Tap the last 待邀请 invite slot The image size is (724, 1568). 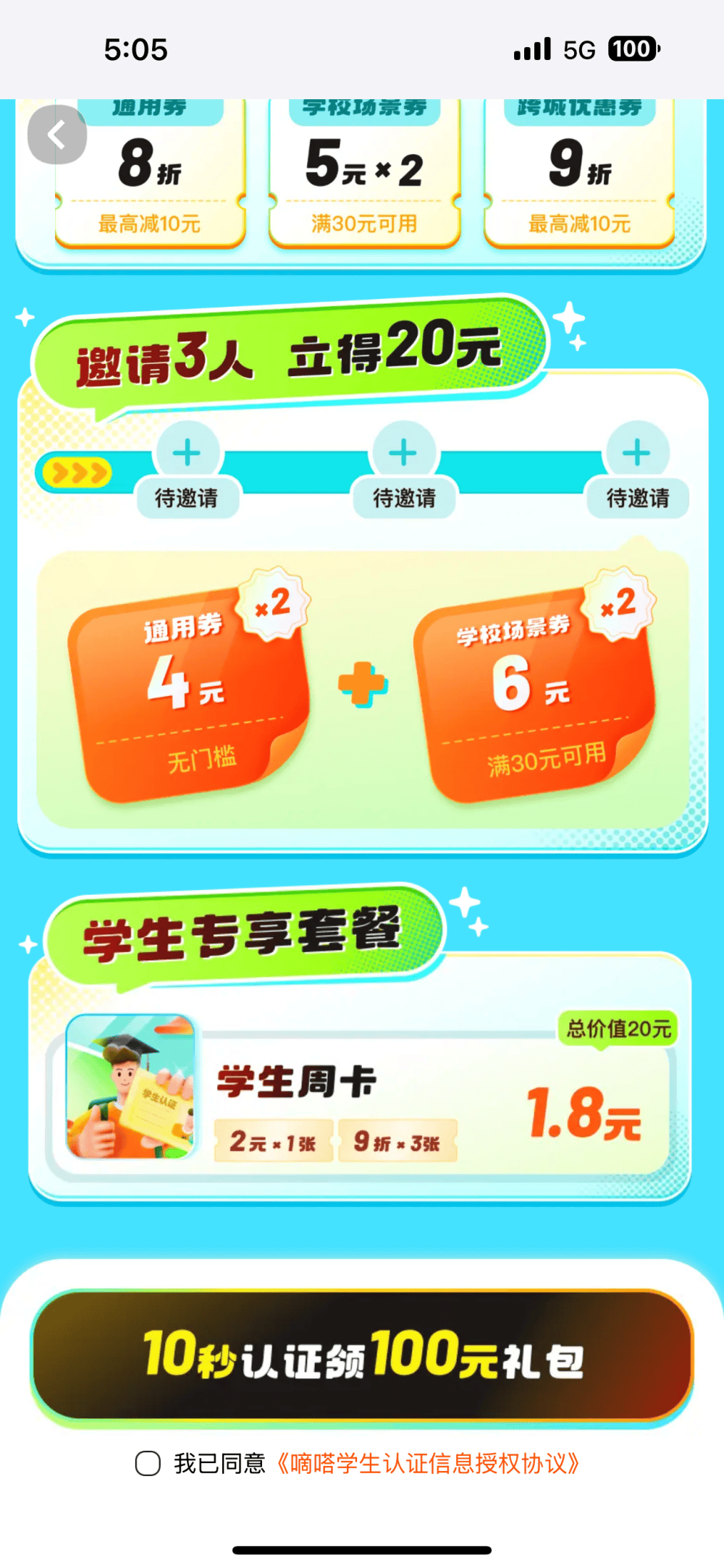point(636,454)
